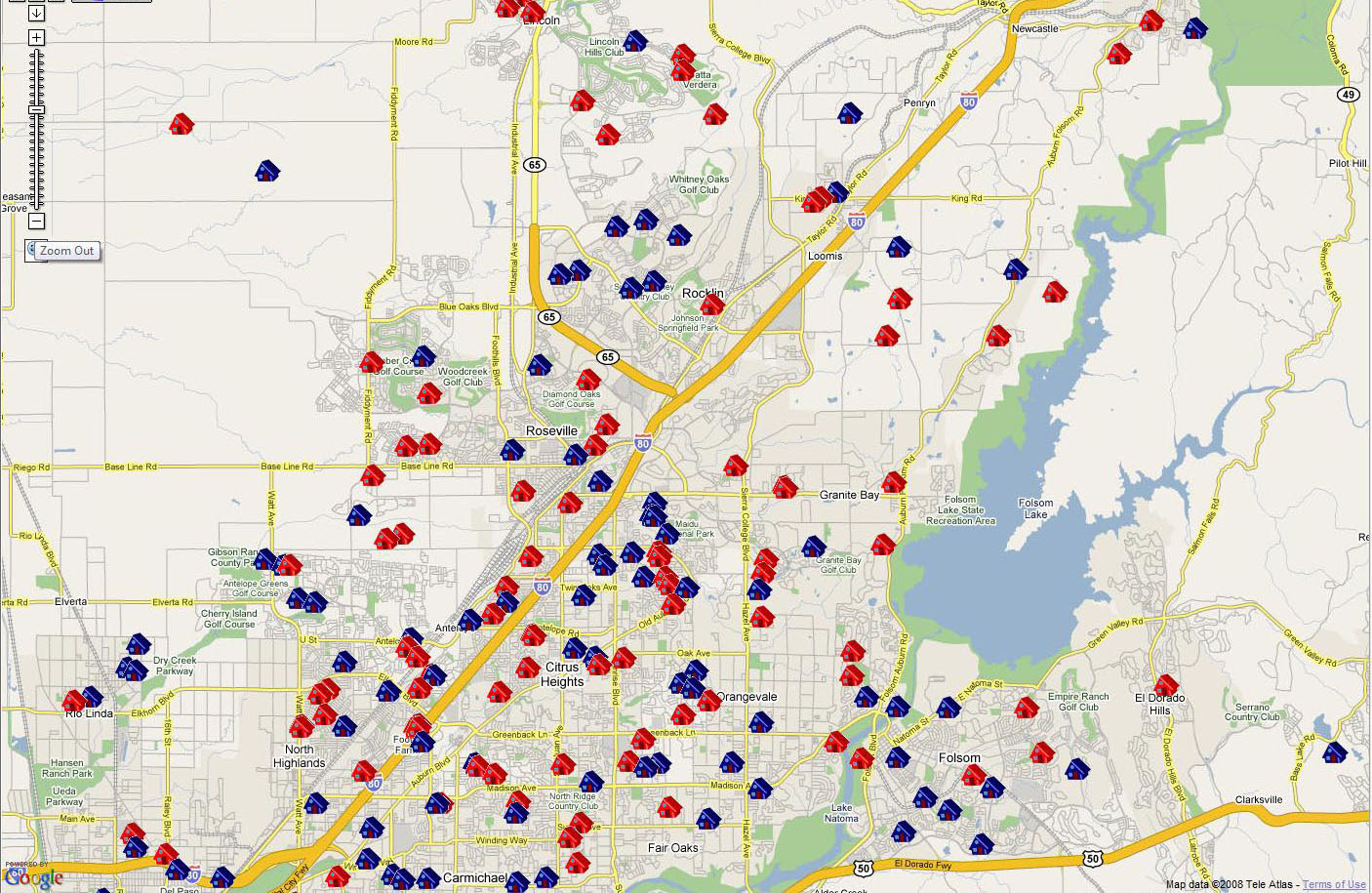Tap the zoom level slider handle
Image resolution: width=1372 pixels, height=893 pixels.
[x=36, y=109]
